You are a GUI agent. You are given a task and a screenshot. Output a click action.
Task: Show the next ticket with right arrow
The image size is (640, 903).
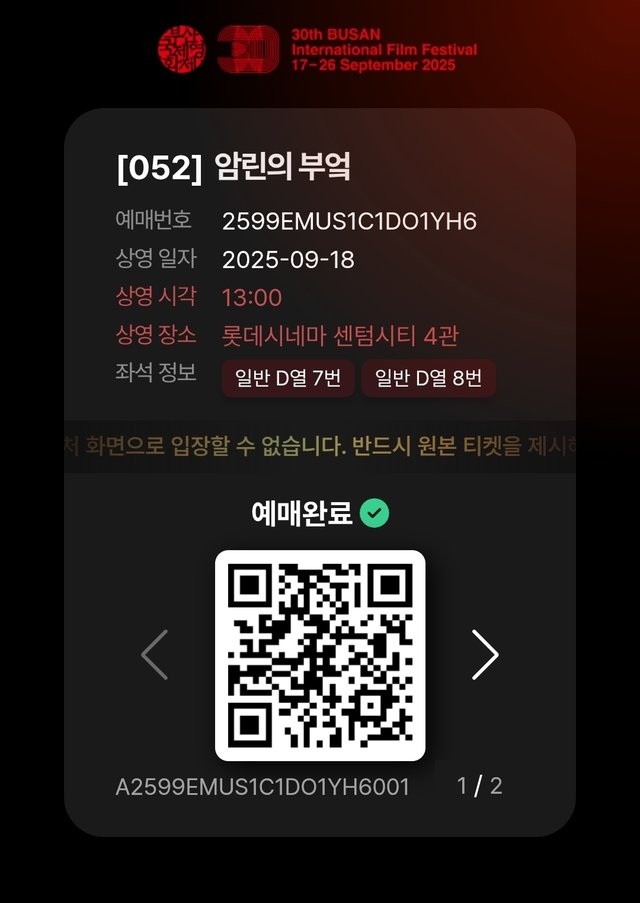pos(485,655)
